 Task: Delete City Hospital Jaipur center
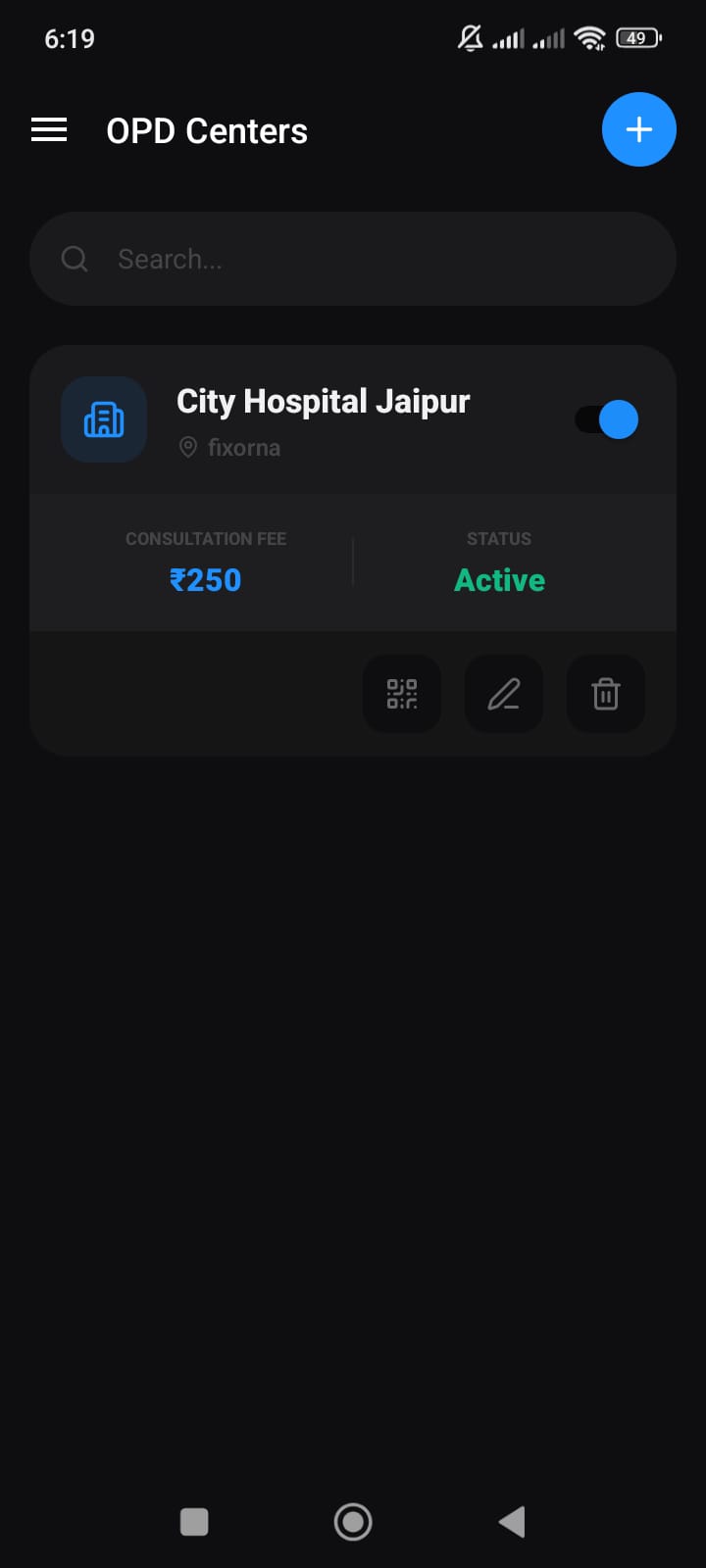[x=606, y=694]
